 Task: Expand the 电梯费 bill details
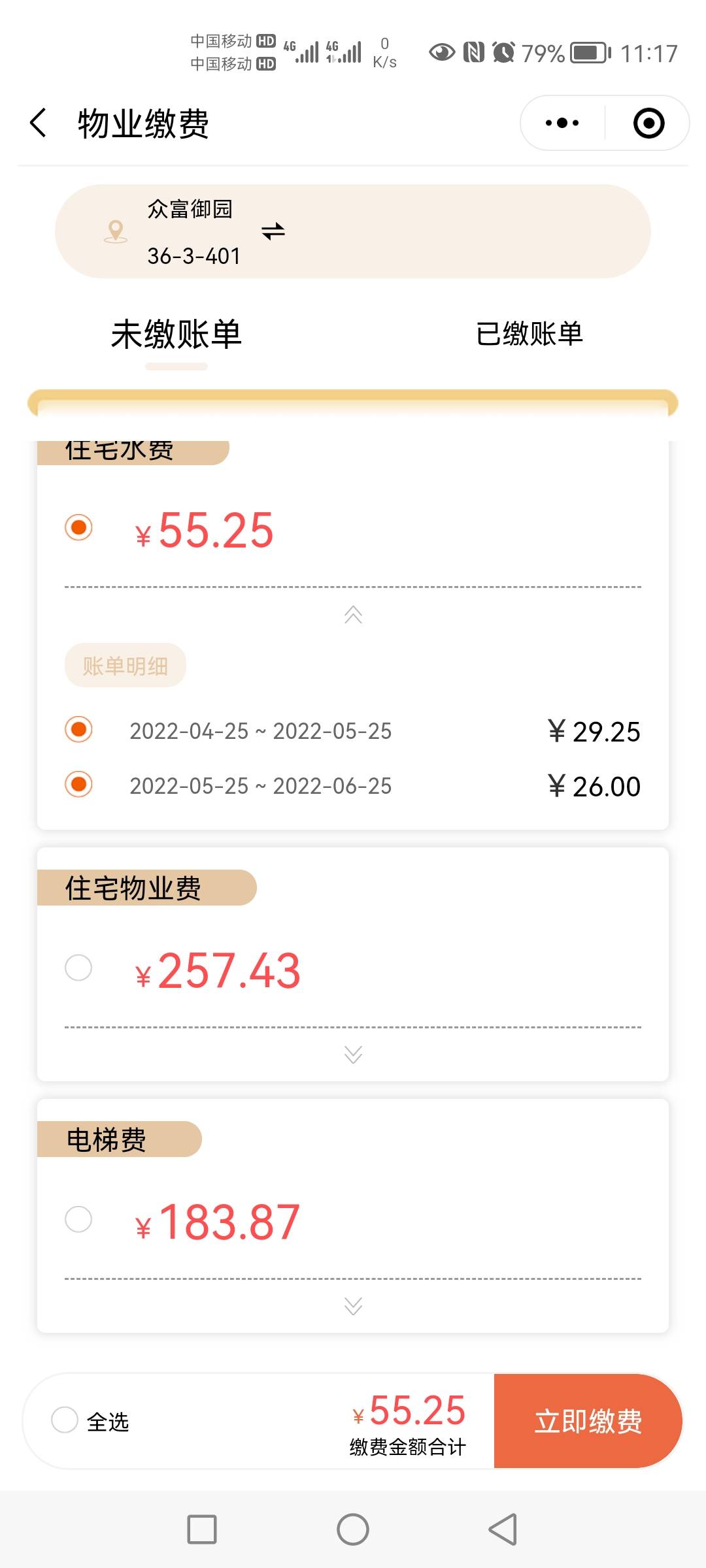pos(353,1306)
